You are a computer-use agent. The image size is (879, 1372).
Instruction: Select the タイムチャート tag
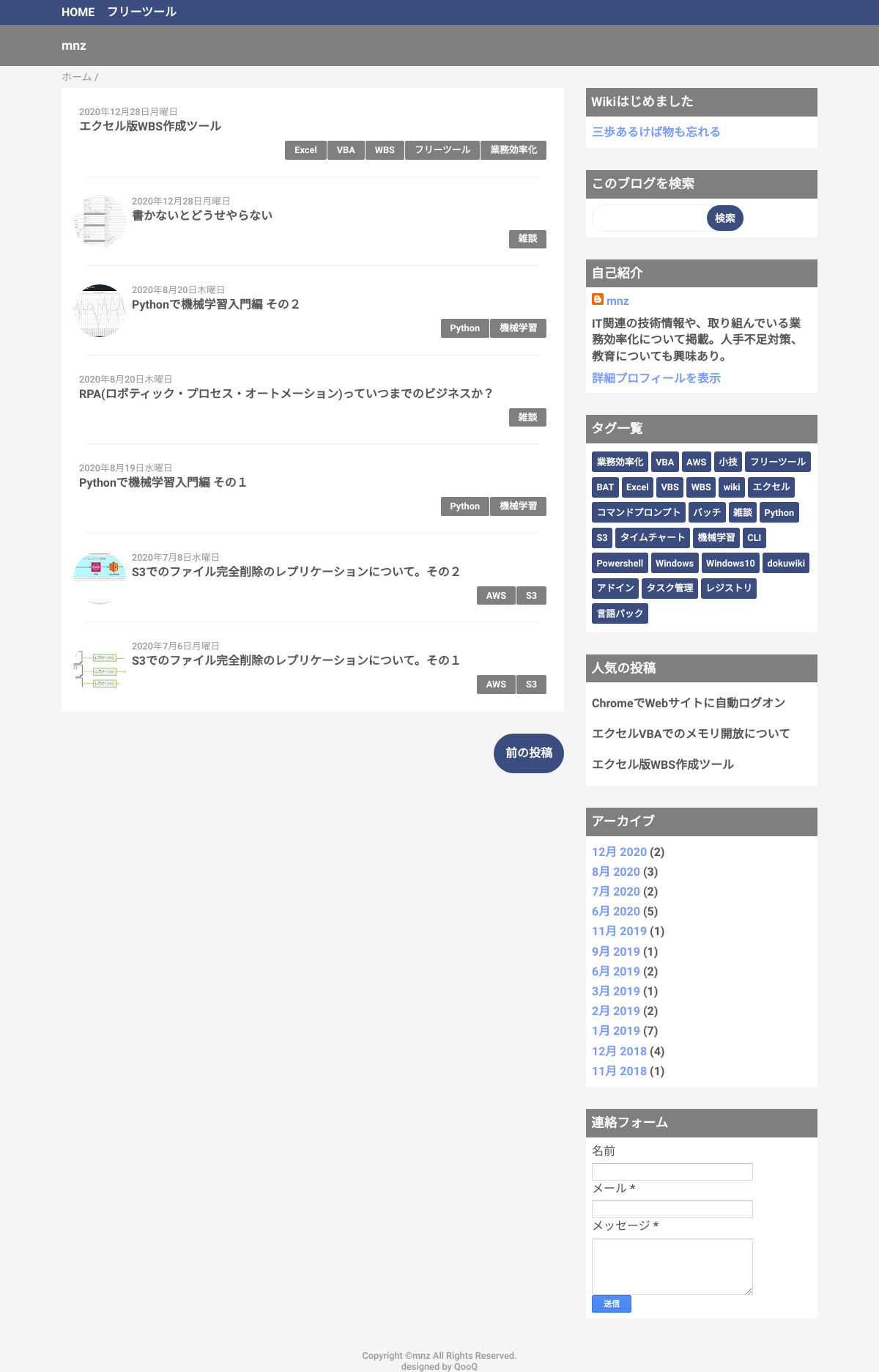[x=652, y=538]
